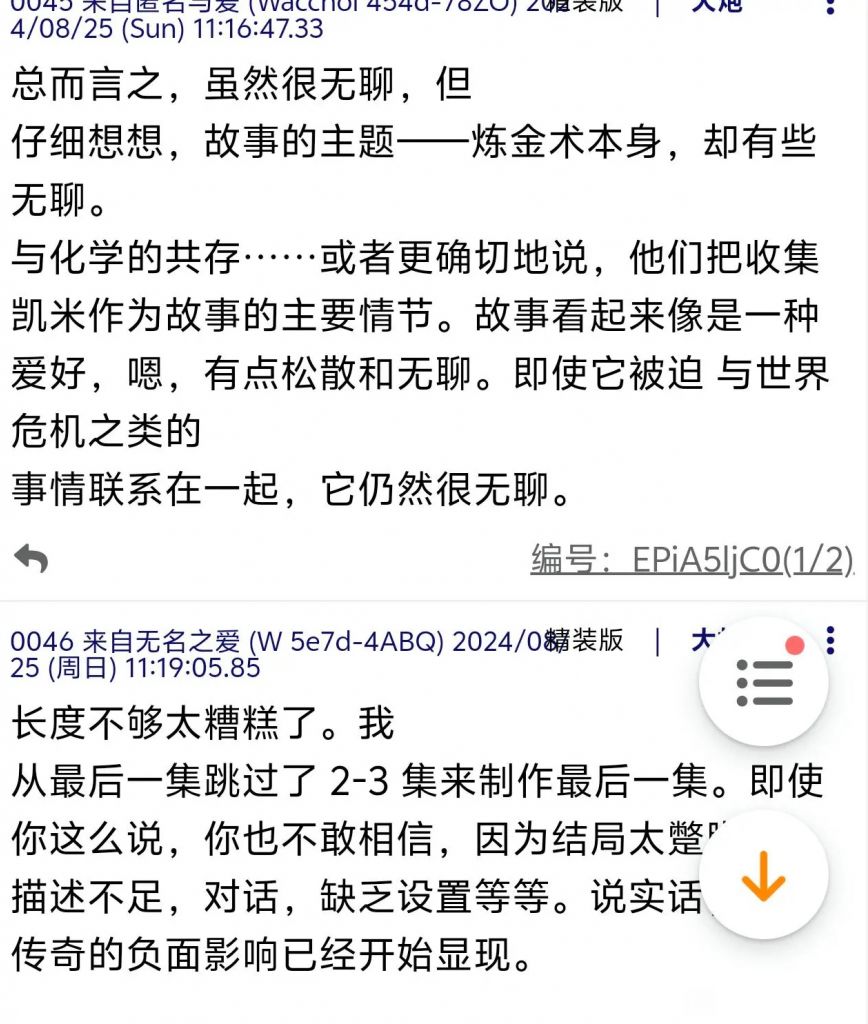Tap the date 4/08/25 (Sun) on post 0045

90,35
